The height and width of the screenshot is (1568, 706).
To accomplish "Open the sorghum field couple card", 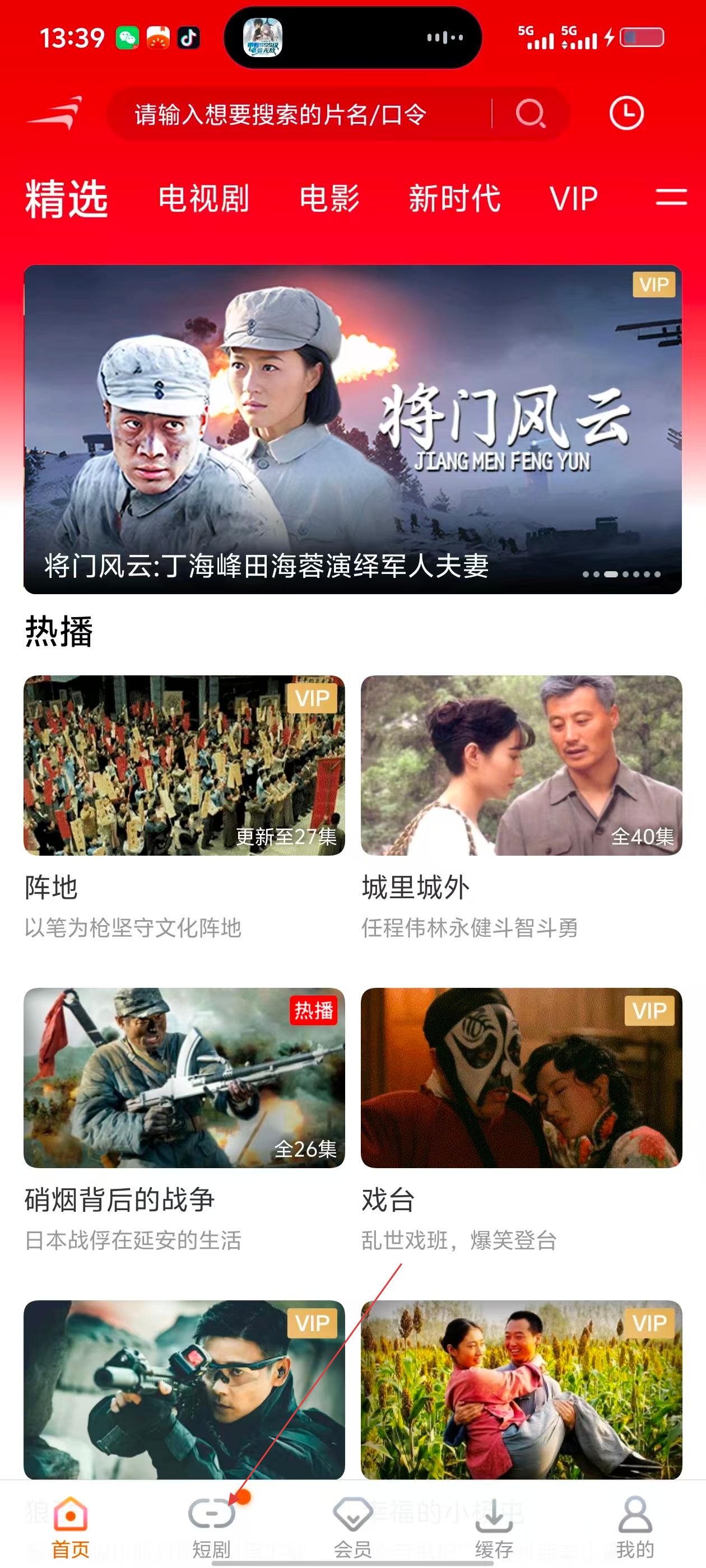I will click(521, 1389).
